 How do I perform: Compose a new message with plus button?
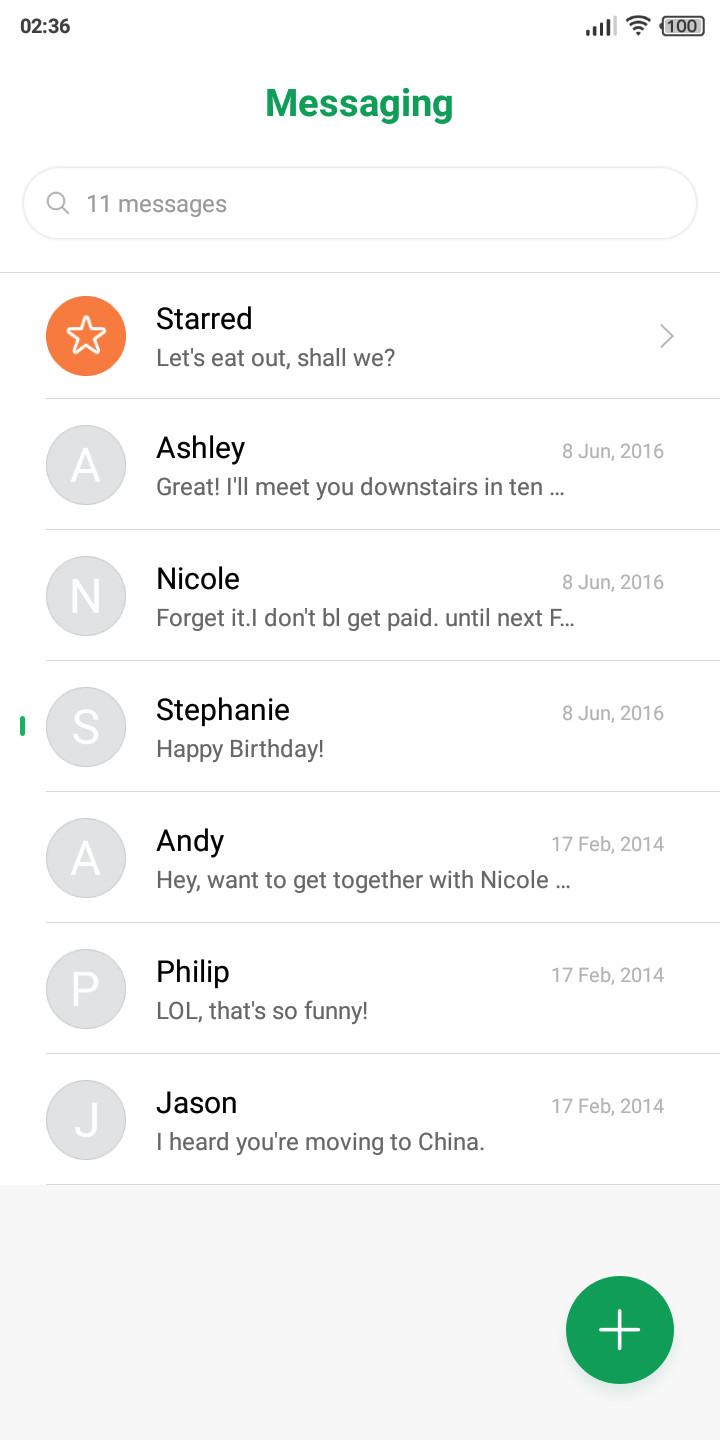click(620, 1330)
